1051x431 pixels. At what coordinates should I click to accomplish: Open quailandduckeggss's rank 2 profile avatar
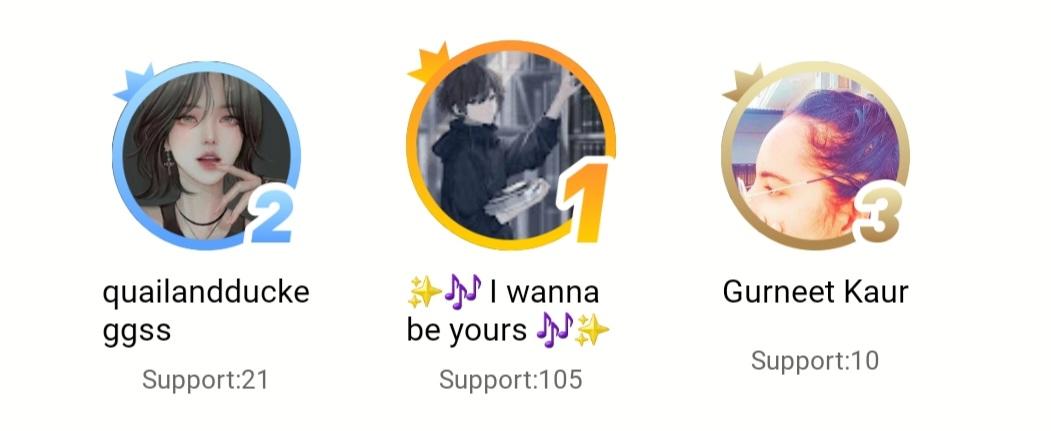click(x=205, y=156)
